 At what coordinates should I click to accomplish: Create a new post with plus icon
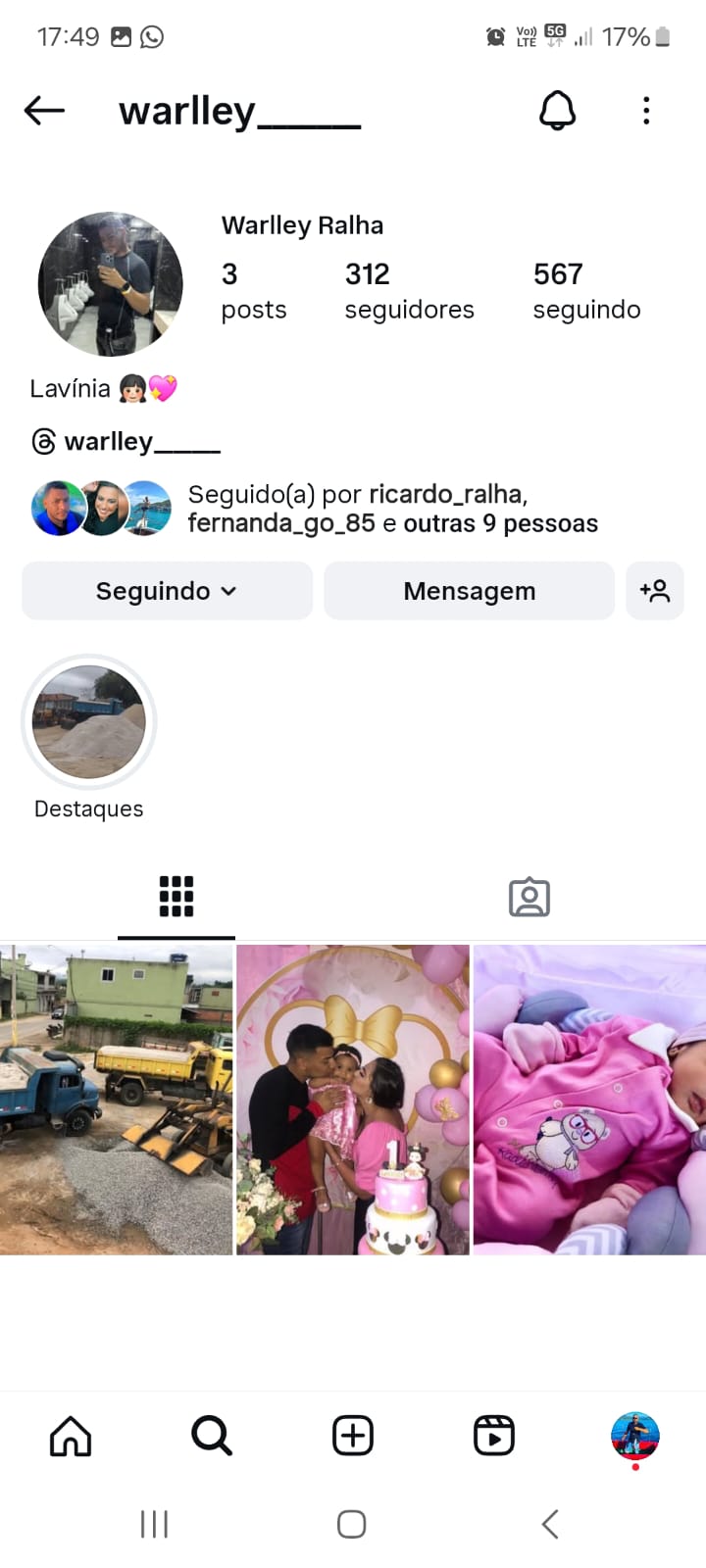[x=353, y=1437]
